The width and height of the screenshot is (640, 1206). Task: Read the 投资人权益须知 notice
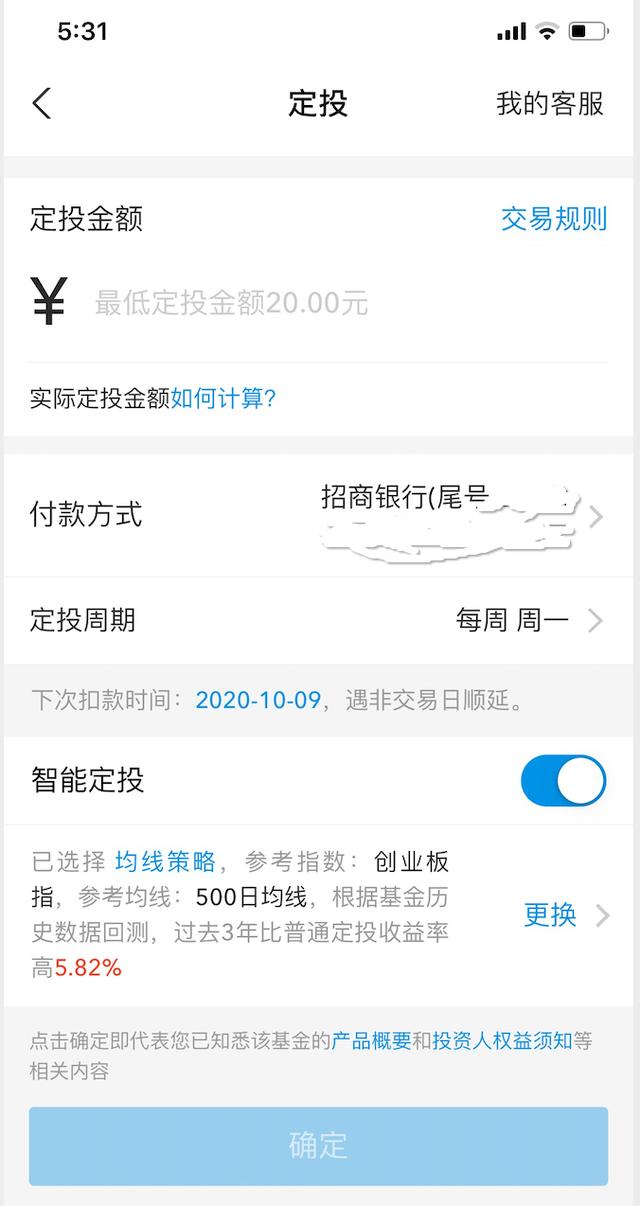502,1041
